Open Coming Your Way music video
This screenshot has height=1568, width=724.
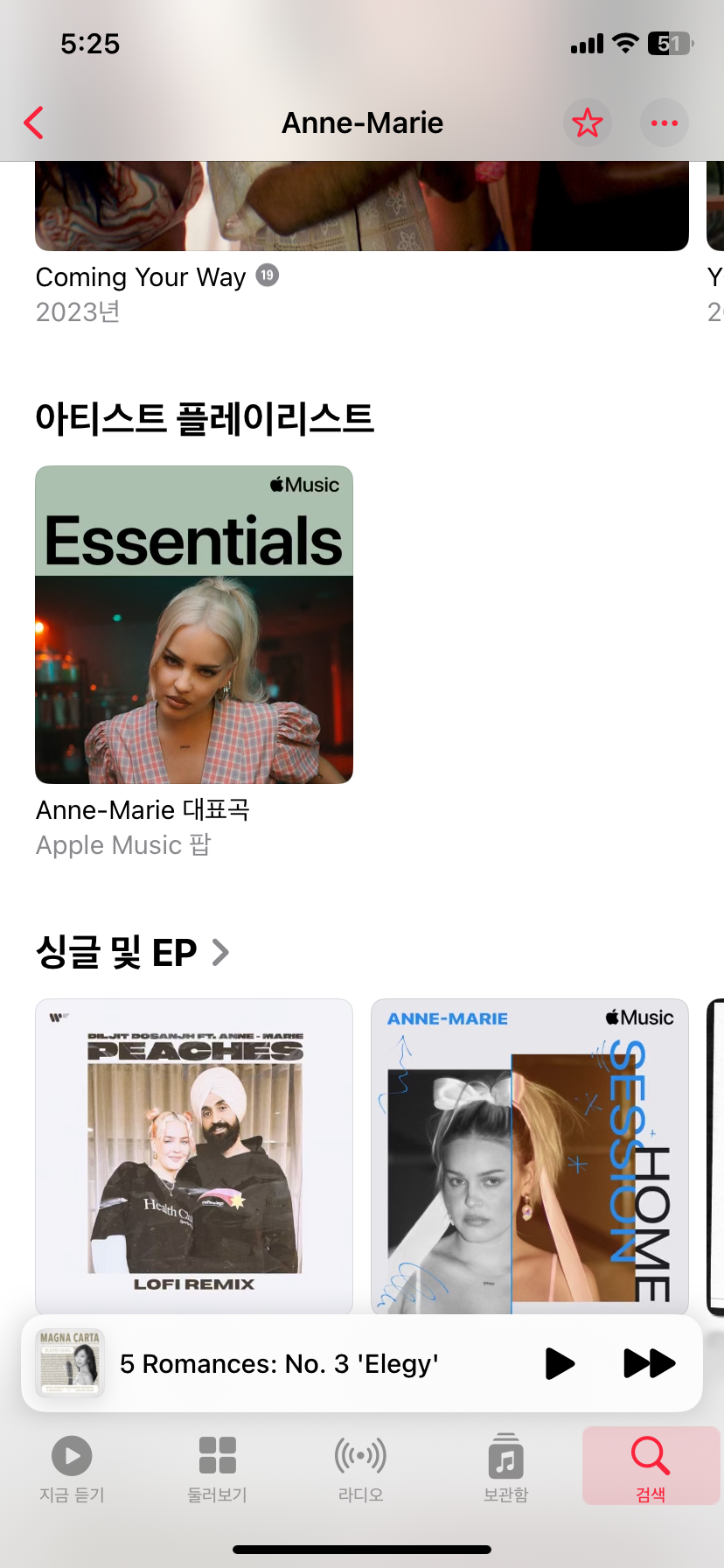[361, 210]
